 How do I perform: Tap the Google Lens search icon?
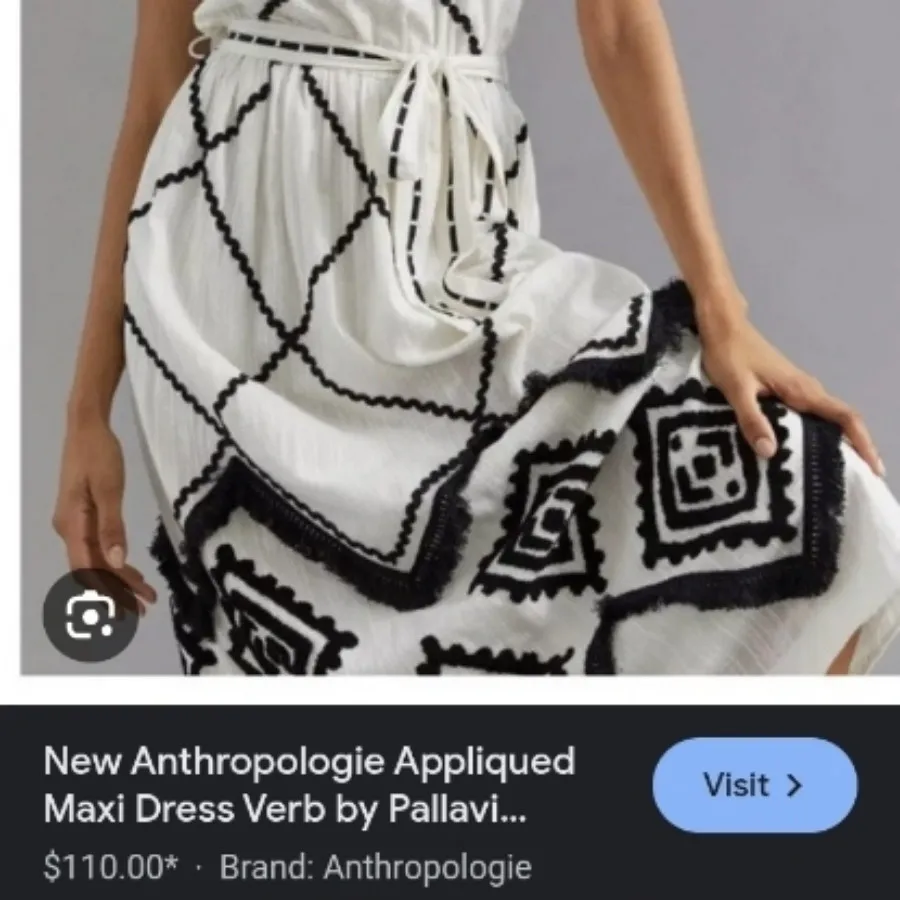tap(91, 619)
